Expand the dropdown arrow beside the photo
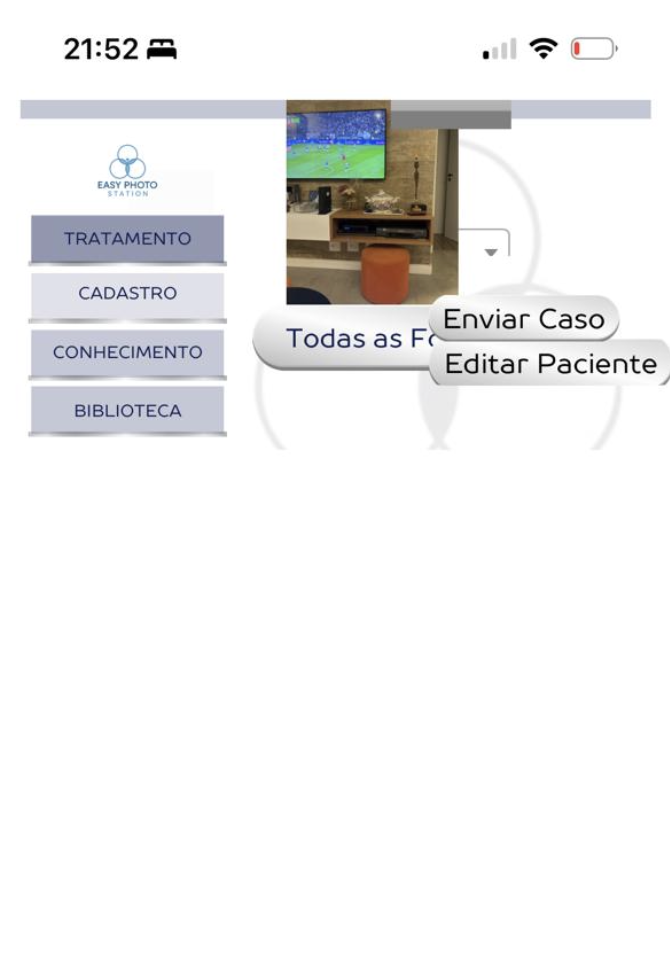670x966 pixels. pyautogui.click(x=491, y=252)
